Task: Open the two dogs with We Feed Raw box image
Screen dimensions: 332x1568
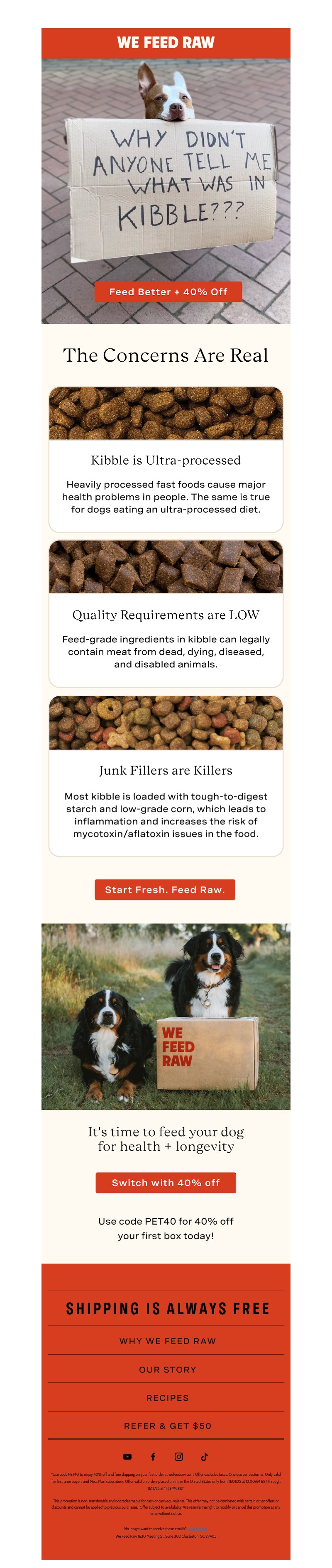Action: pos(166,1017)
